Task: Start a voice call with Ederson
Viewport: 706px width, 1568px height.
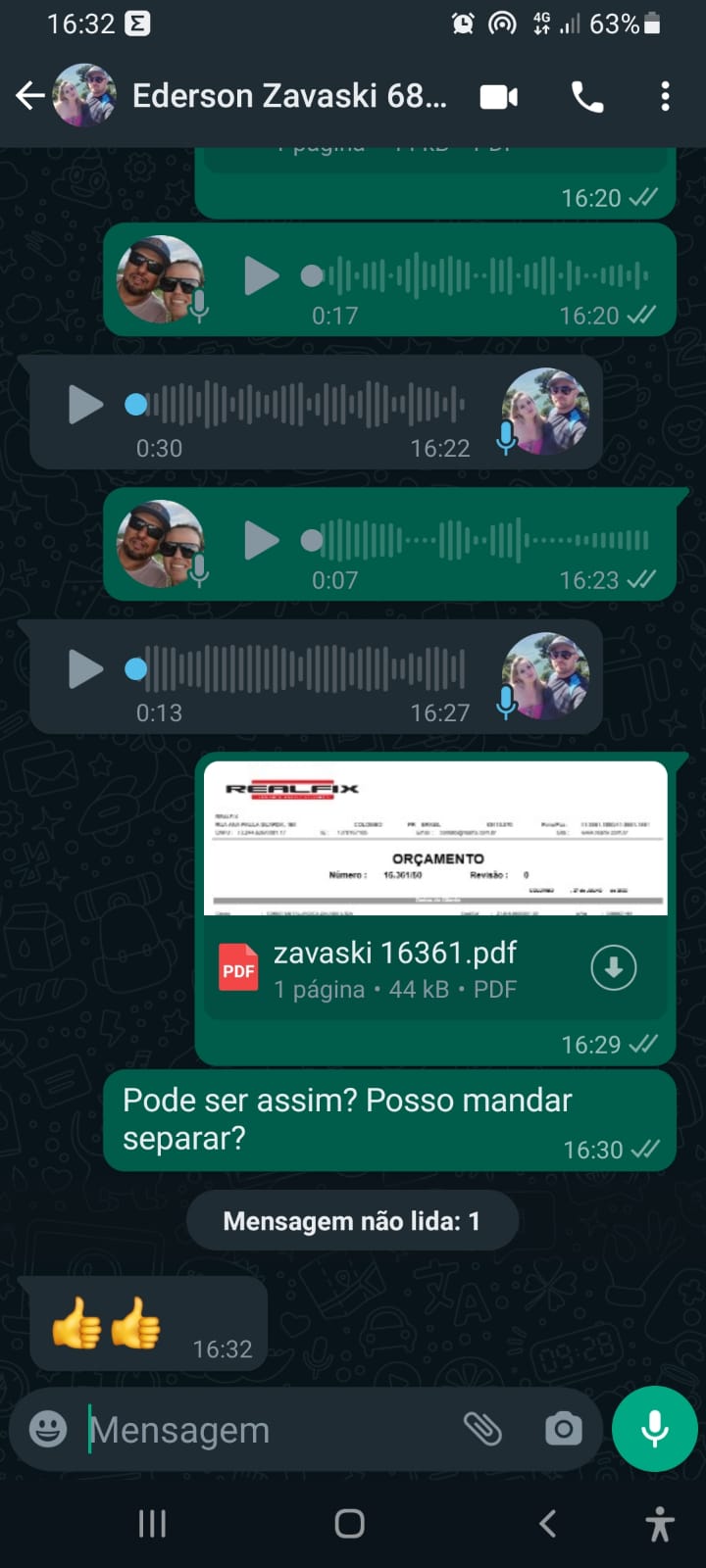Action: (586, 97)
